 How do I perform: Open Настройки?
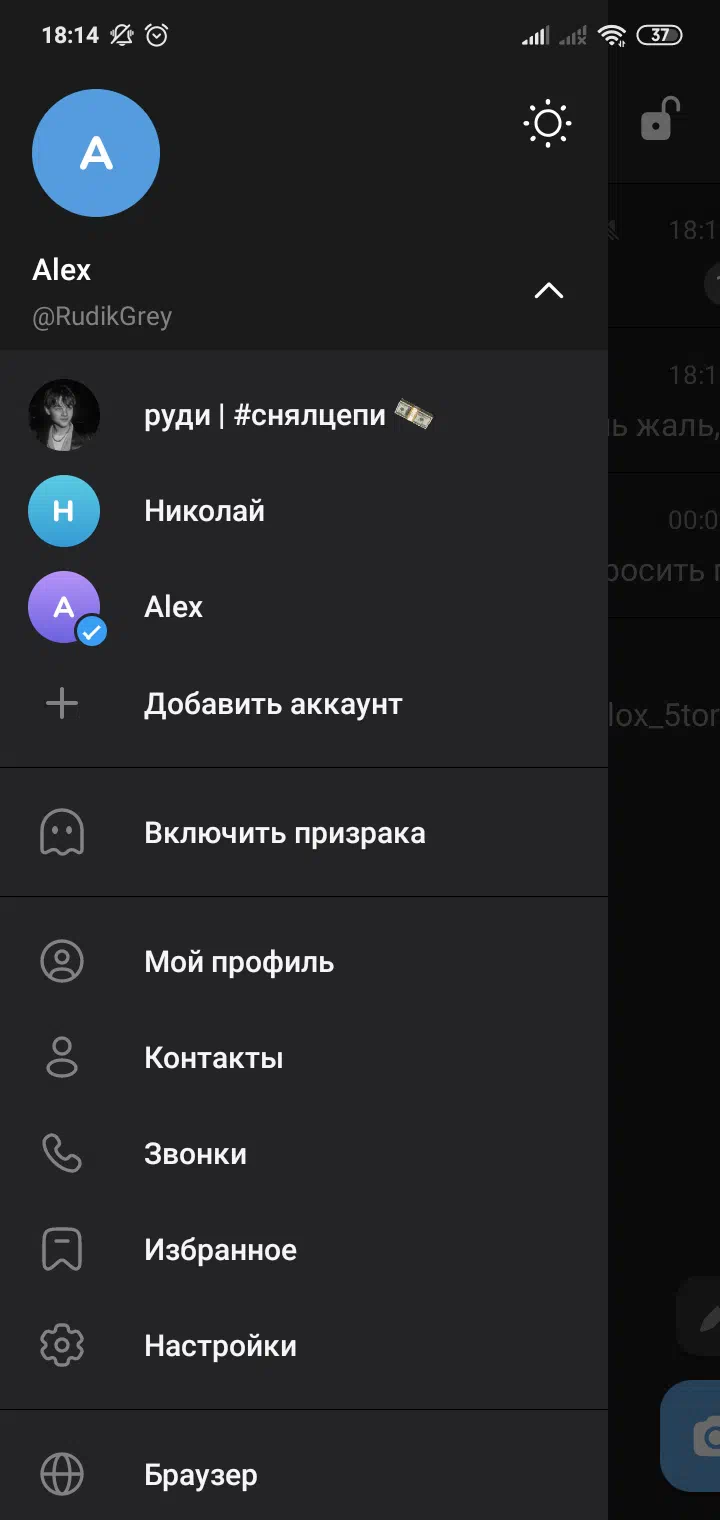point(304,1346)
